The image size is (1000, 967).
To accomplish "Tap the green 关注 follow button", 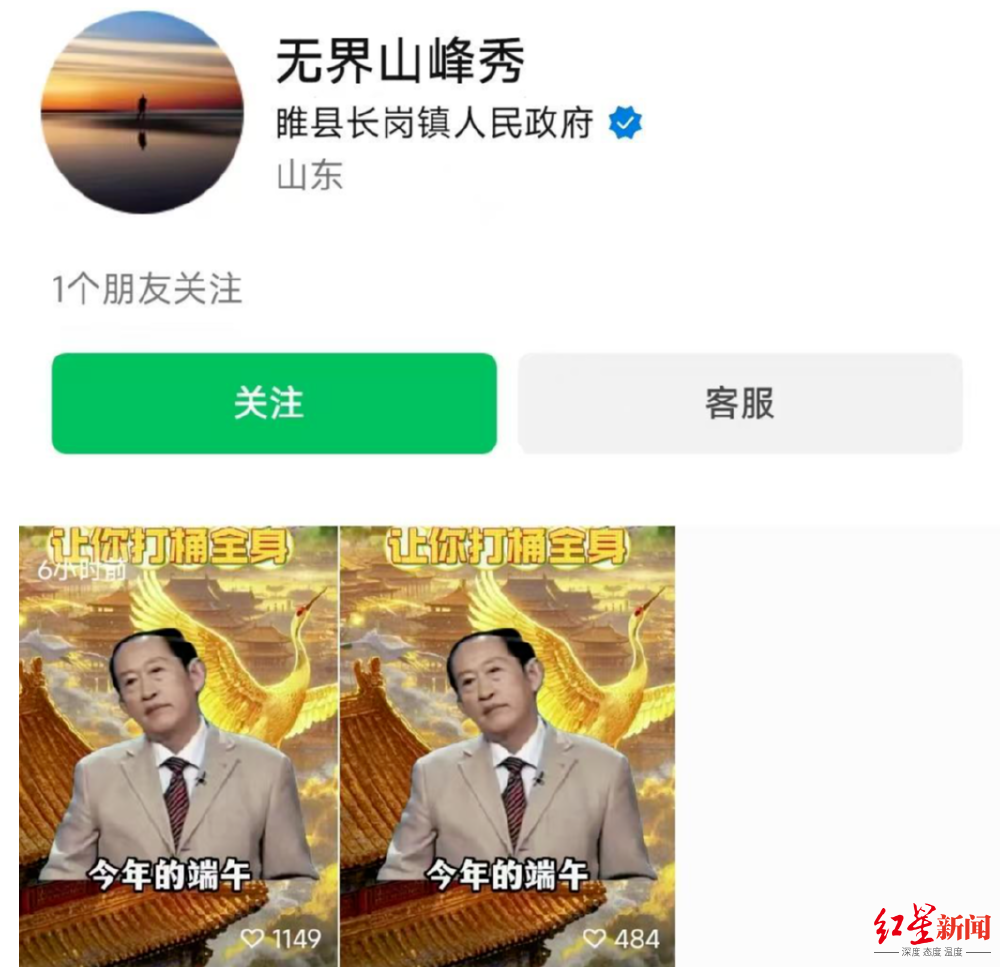I will click(274, 403).
